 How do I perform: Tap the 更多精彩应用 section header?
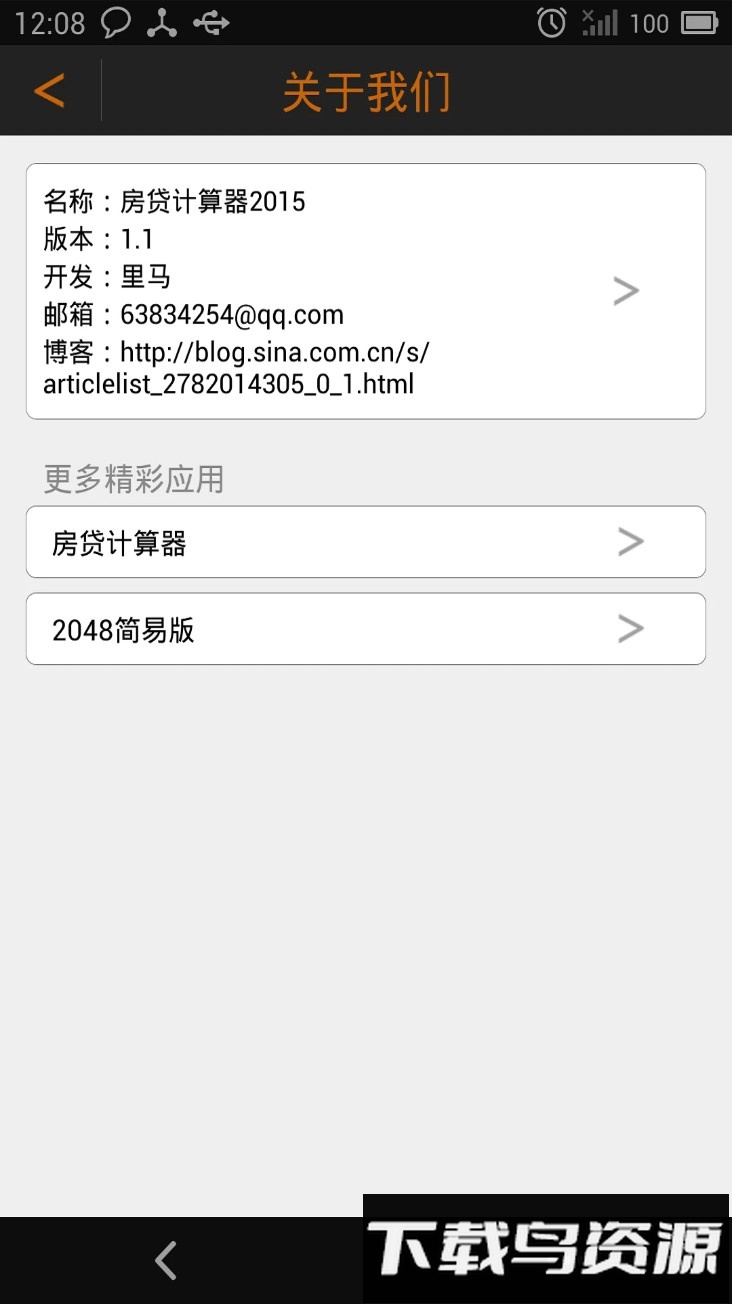click(134, 479)
